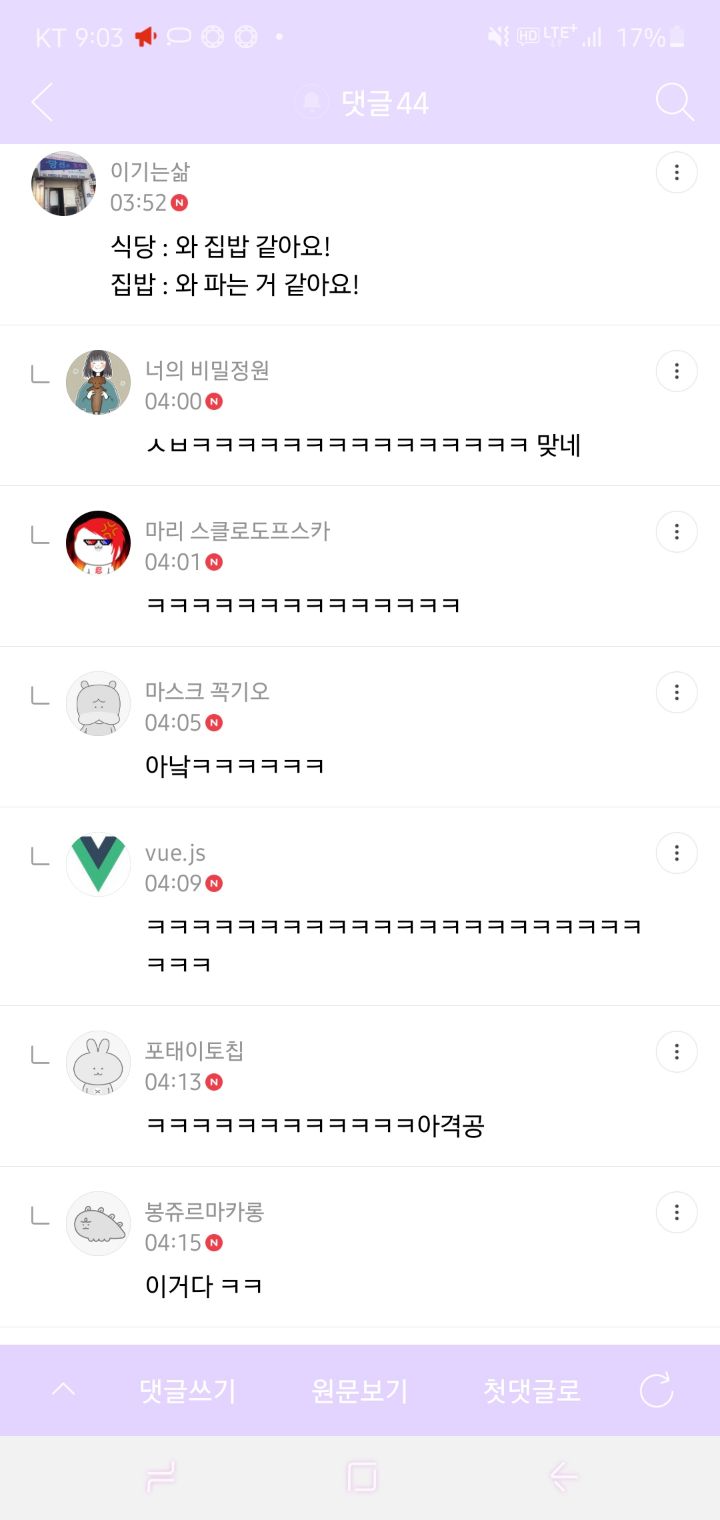Image resolution: width=720 pixels, height=1520 pixels.
Task: Open overflow menu on 마스크 꼭기오's reply
Action: [x=677, y=692]
